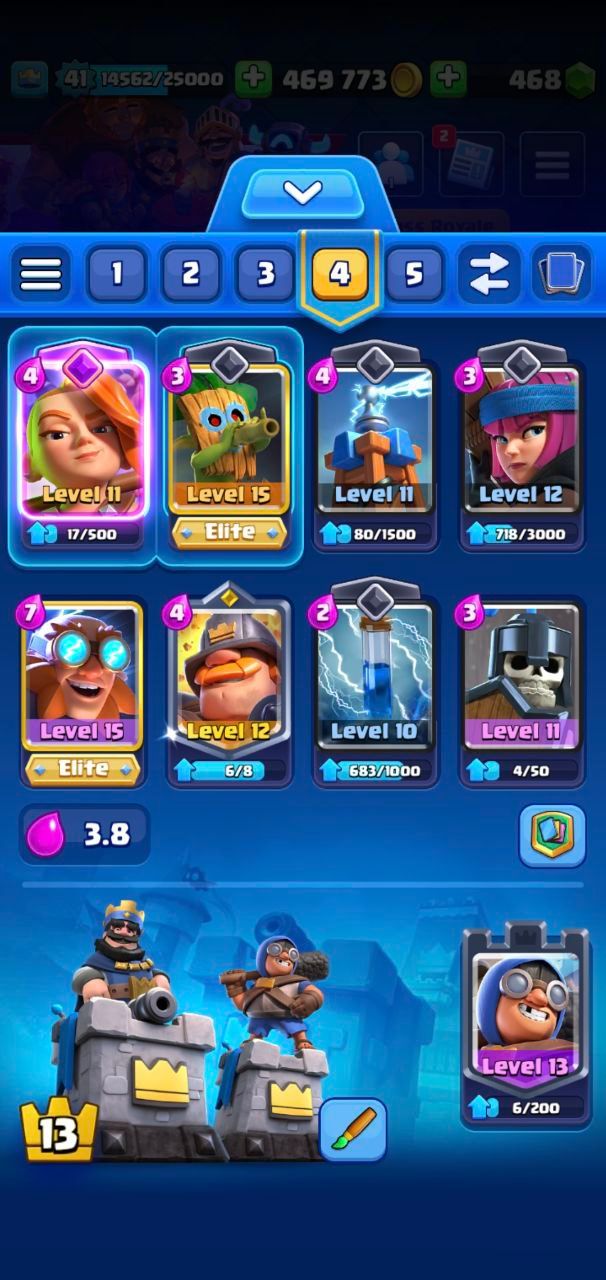Screen dimensions: 606x1280
Task: Switch to deck slot 3
Action: click(x=265, y=273)
